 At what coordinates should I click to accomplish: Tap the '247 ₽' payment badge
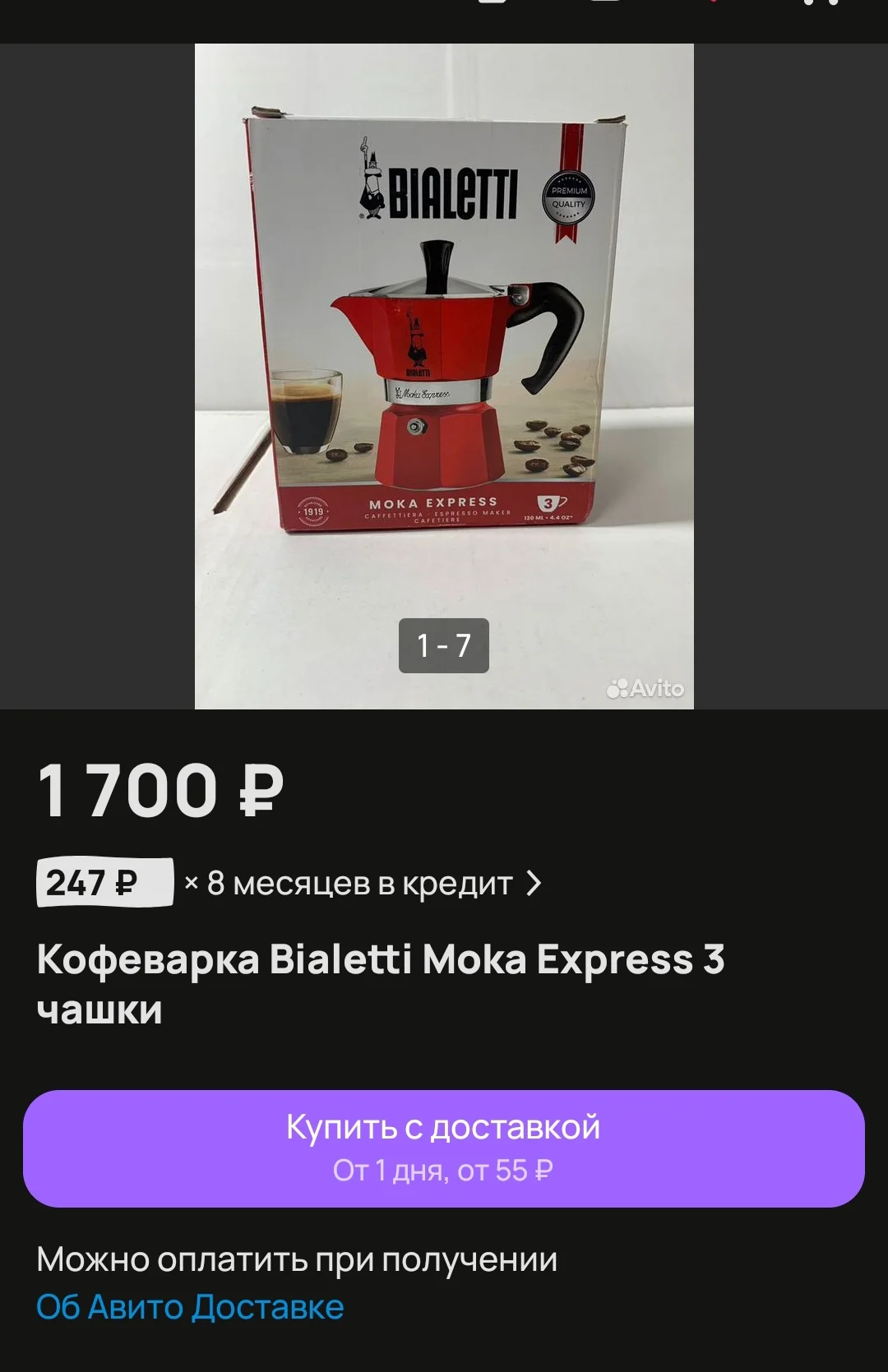105,882
